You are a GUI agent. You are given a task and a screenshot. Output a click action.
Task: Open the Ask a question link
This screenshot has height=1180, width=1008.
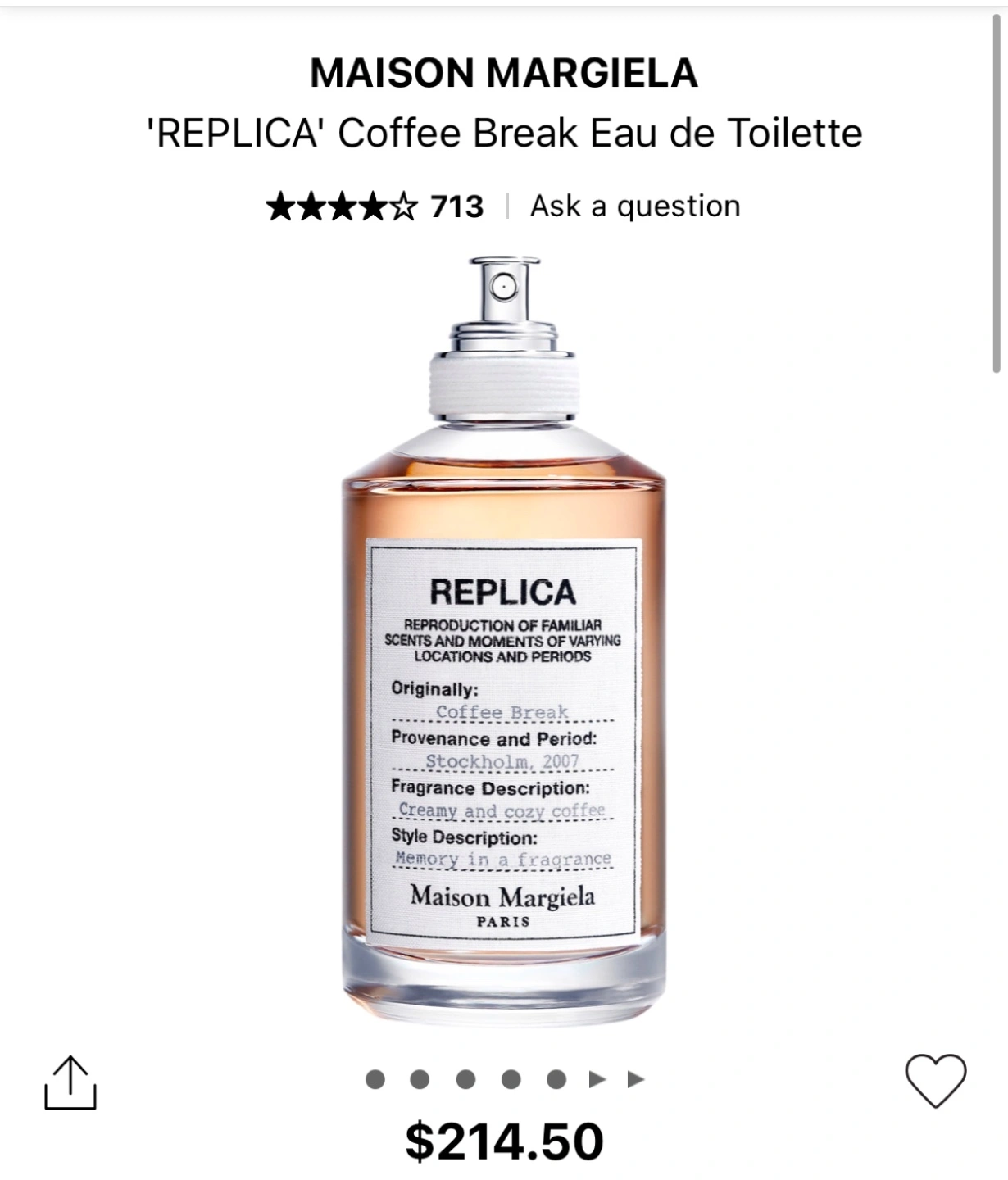pos(635,206)
